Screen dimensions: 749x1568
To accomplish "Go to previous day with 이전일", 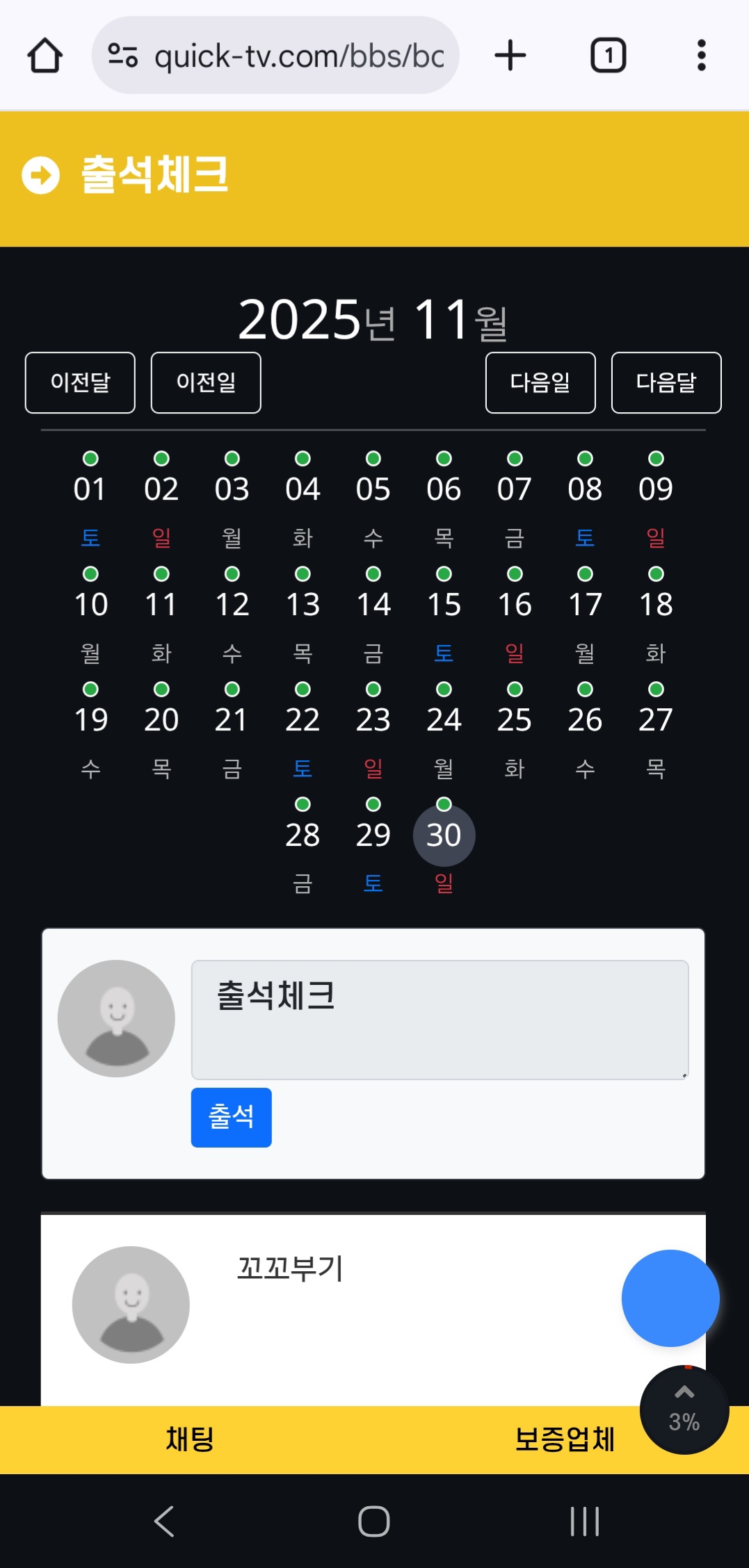I will click(206, 382).
